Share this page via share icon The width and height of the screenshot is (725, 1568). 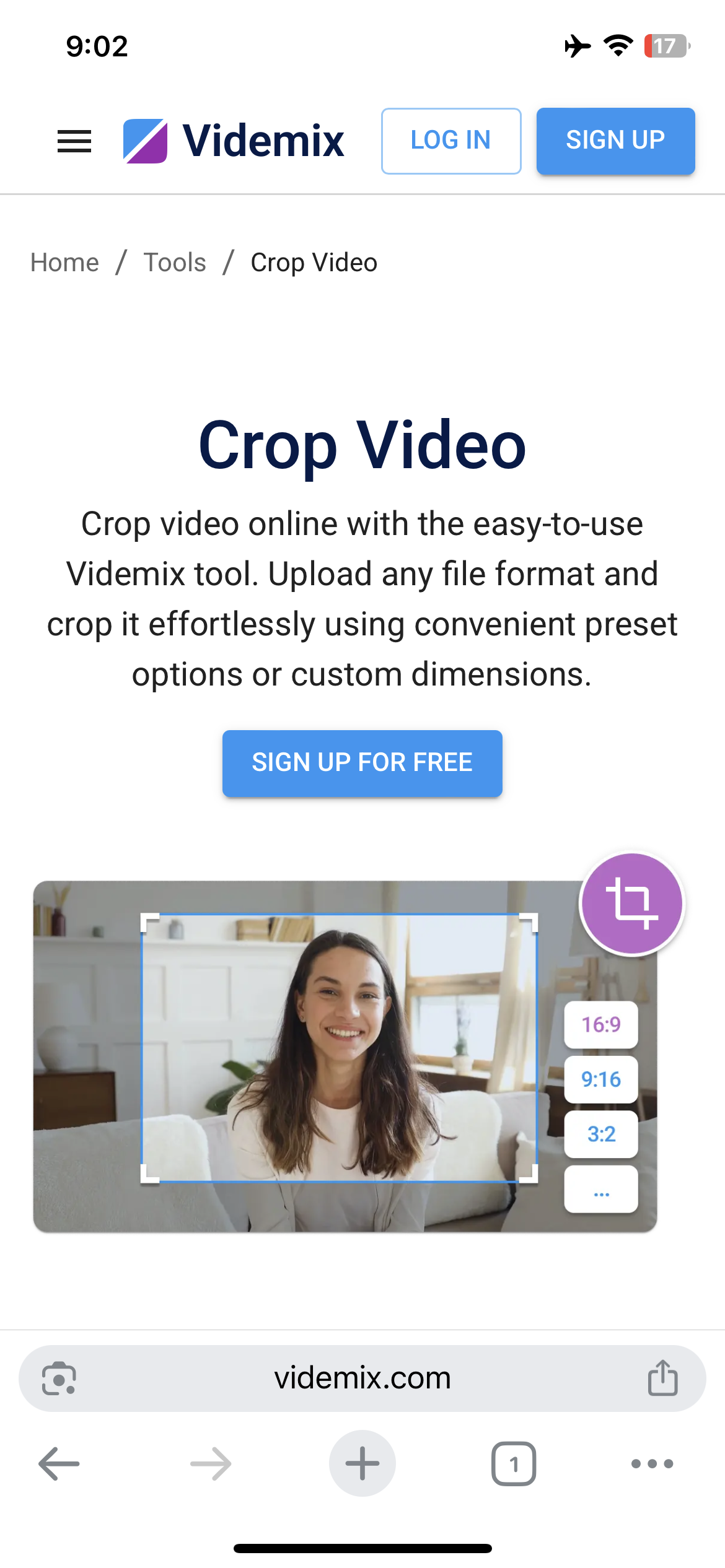663,1378
